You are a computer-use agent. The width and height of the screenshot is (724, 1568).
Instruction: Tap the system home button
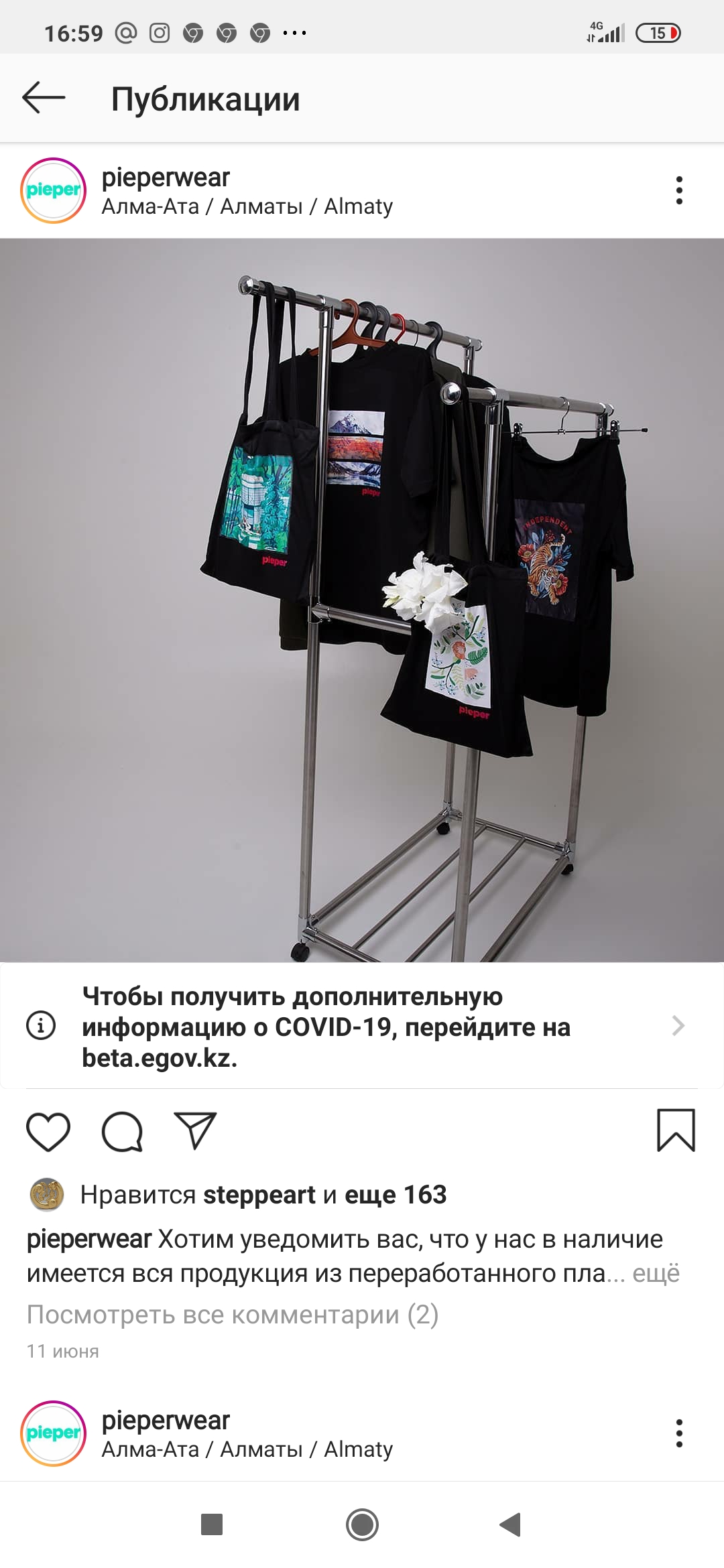tap(362, 1525)
